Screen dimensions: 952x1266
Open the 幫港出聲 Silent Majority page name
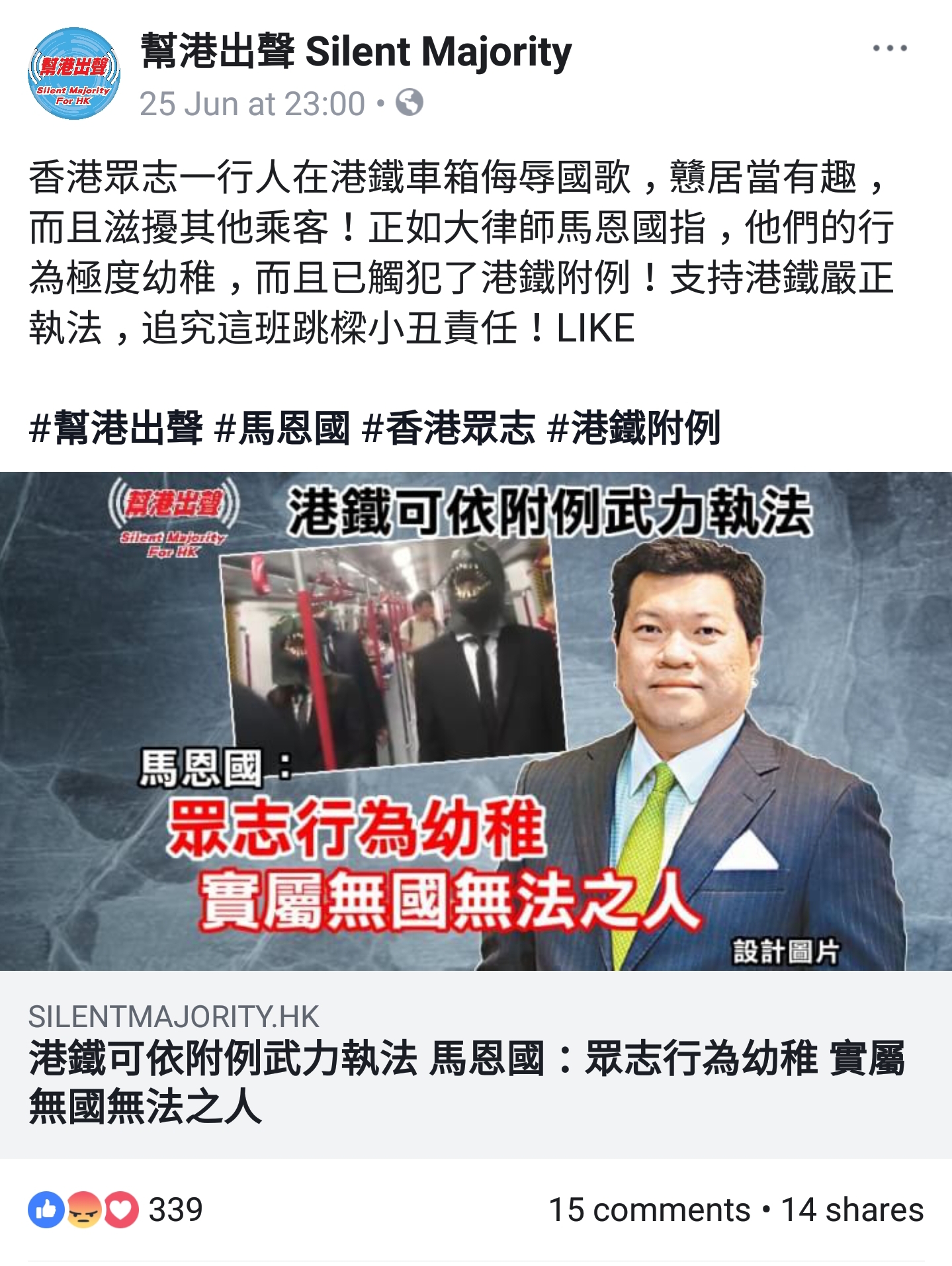(356, 52)
